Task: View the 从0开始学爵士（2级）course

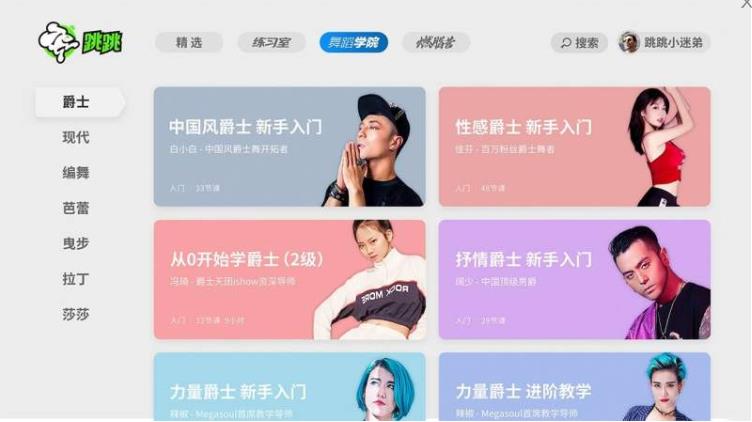Action: coord(289,280)
